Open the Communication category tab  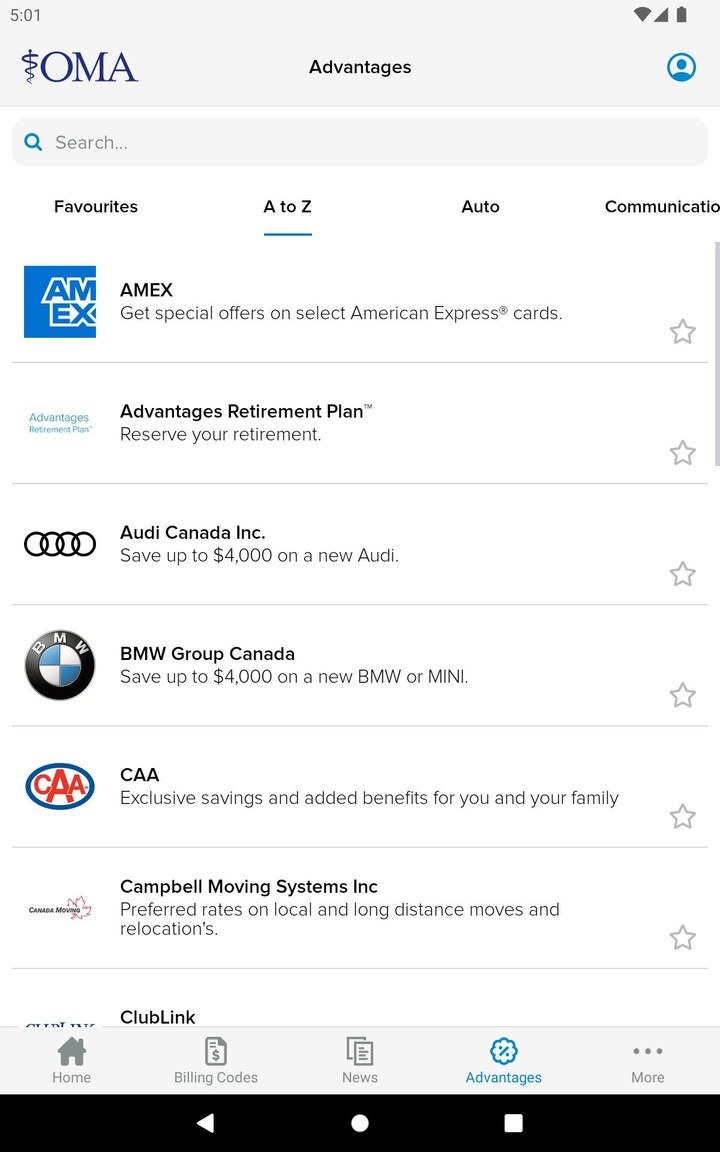(x=661, y=206)
